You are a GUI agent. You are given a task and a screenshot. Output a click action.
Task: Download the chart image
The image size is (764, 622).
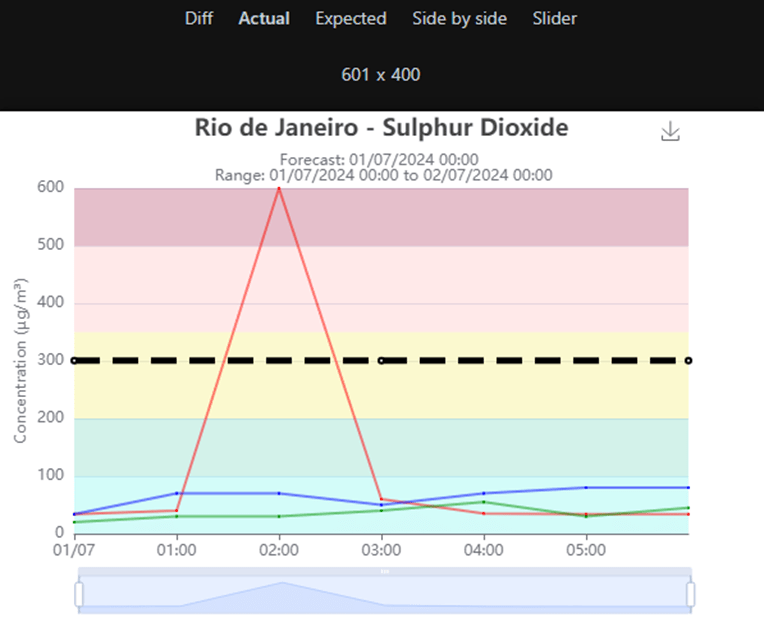[670, 132]
